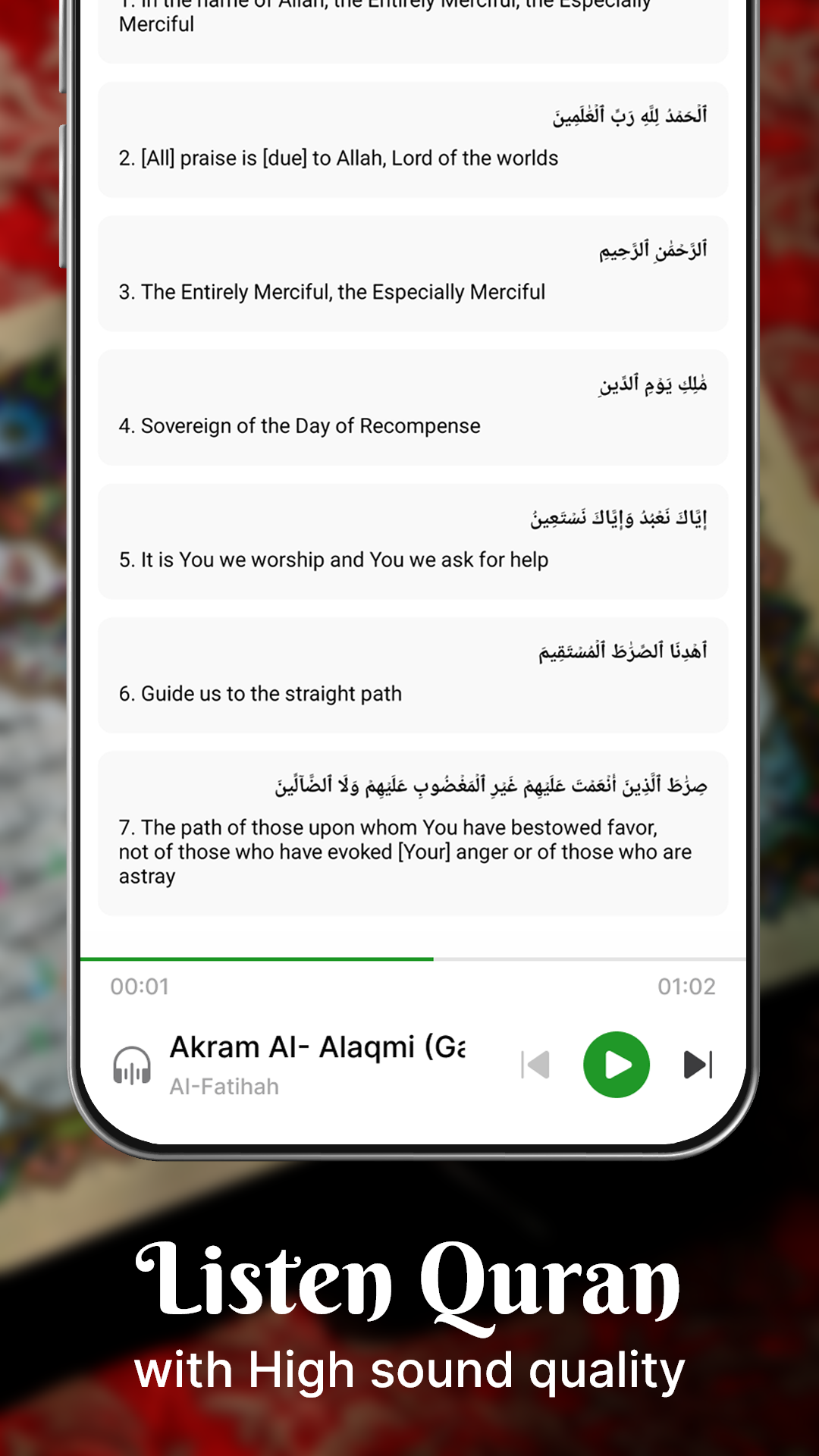Tap the 00:01 elapsed time label
This screenshot has height=1456, width=819.
pos(138,986)
